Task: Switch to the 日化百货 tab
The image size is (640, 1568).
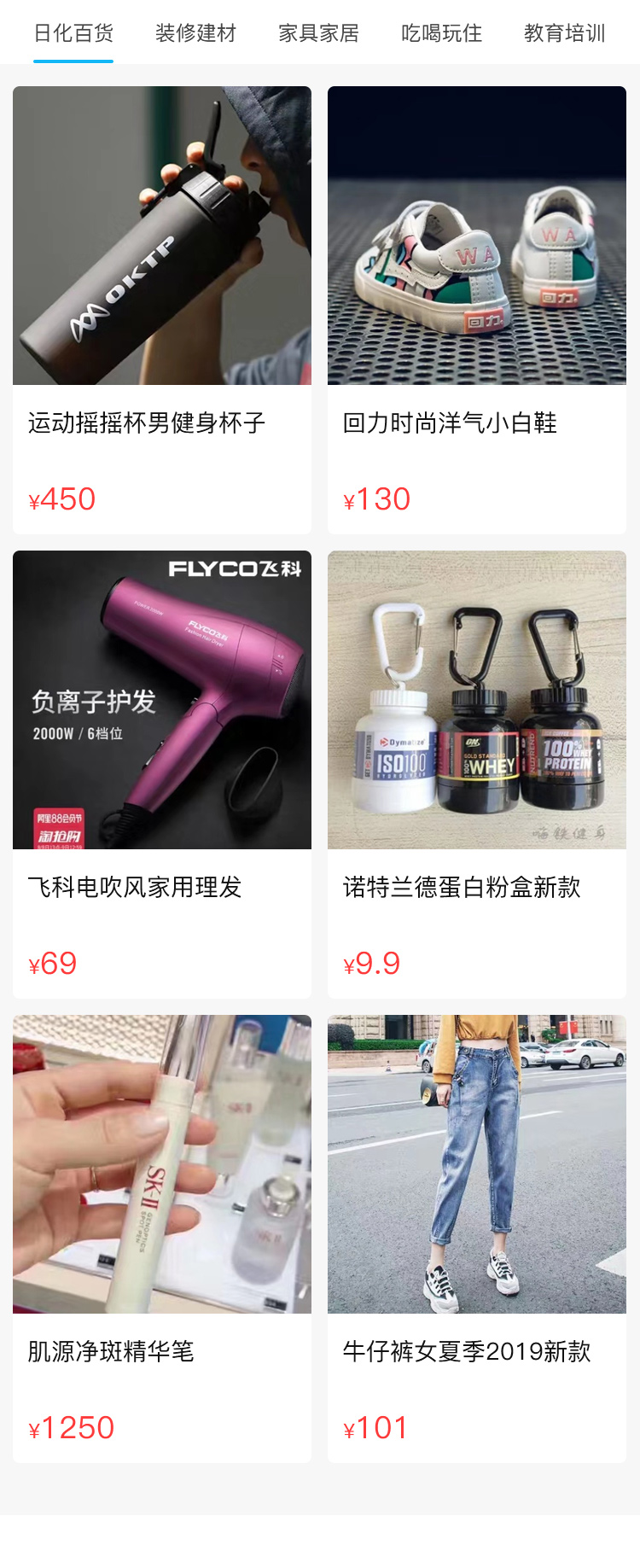Action: click(73, 33)
